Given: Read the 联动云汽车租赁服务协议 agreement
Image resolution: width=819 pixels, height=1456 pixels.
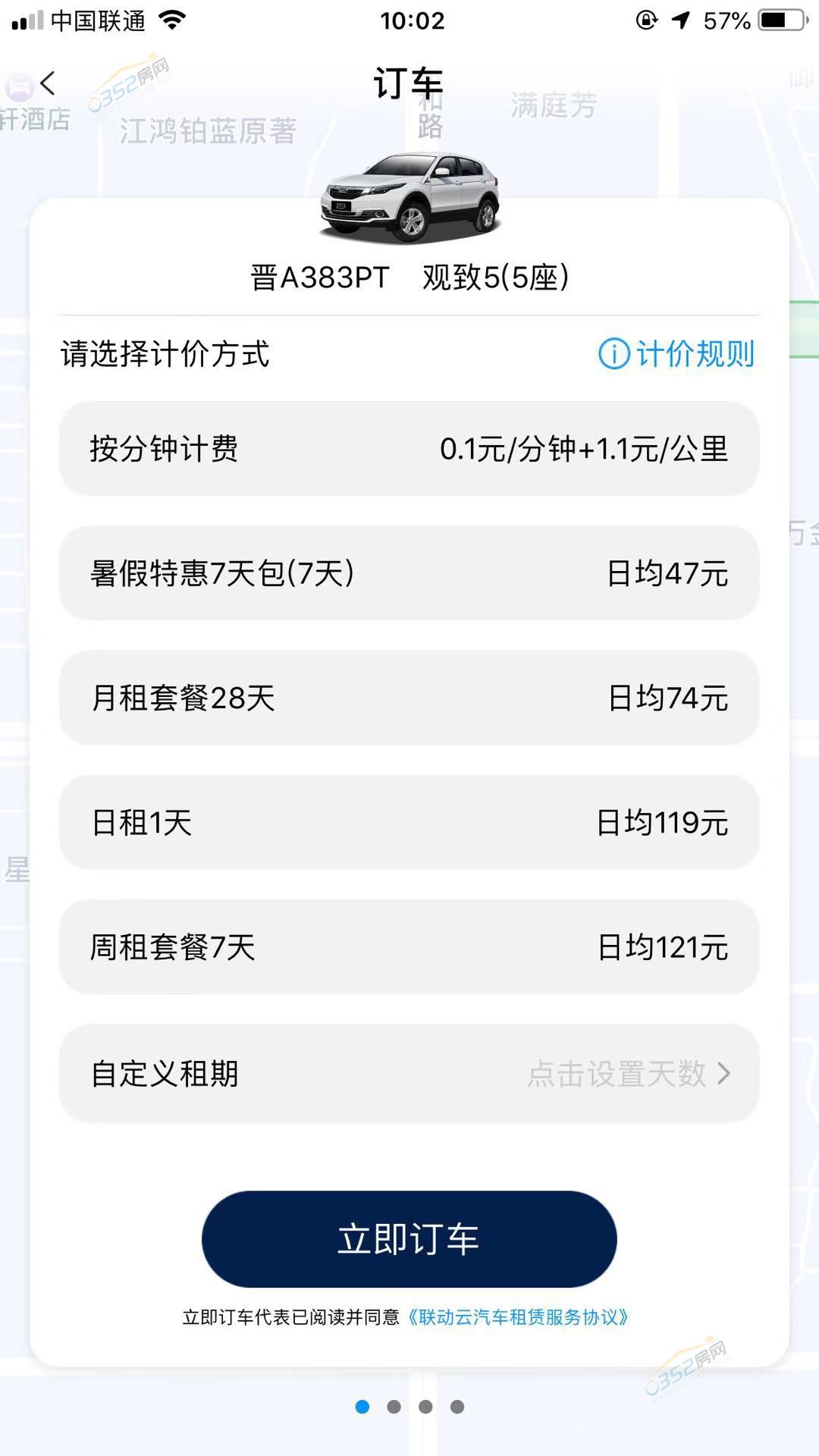Looking at the screenshot, I should 519,1317.
